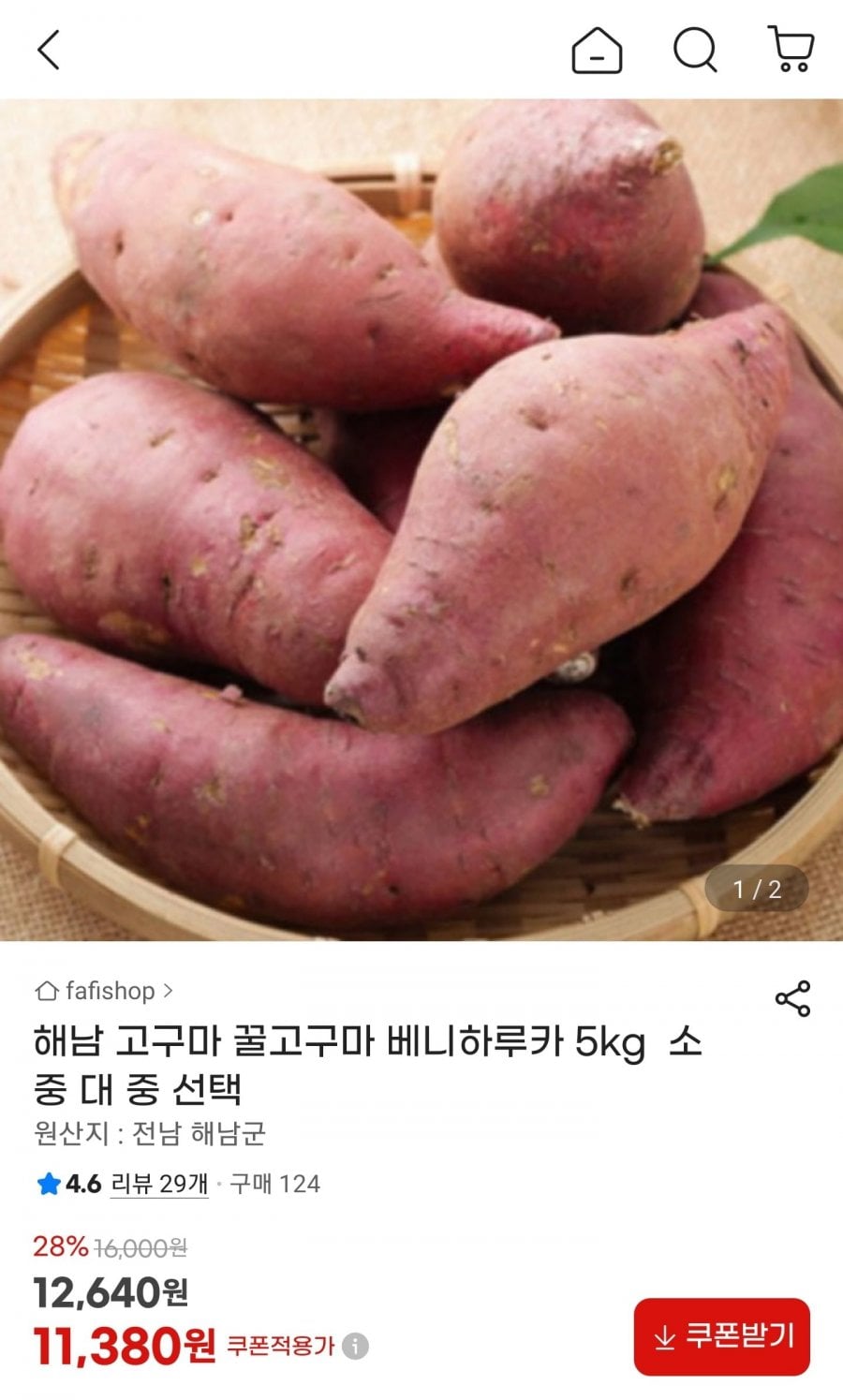Open the search magnifier
Image resolution: width=843 pixels, height=1400 pixels.
pyautogui.click(x=695, y=50)
